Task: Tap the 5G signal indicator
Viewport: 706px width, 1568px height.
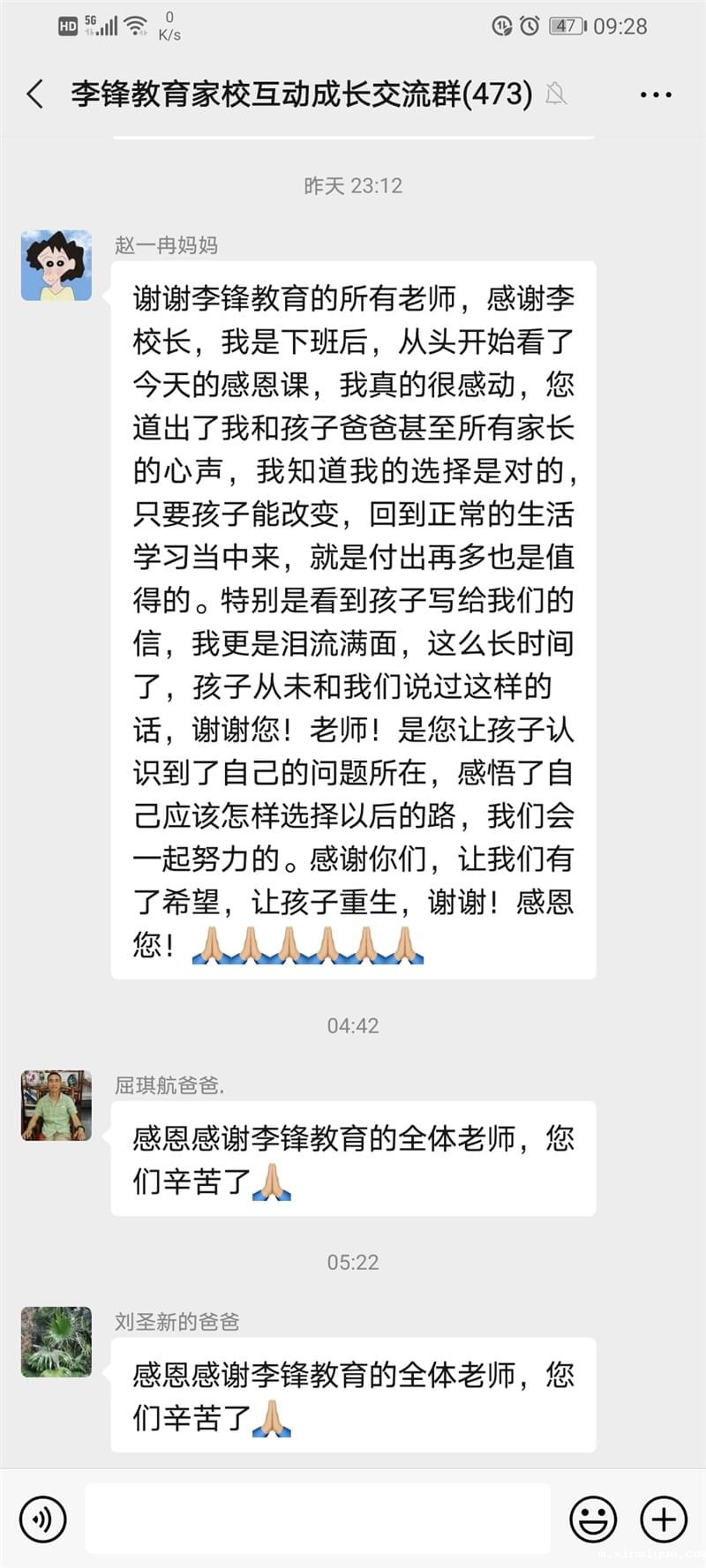Action: [x=100, y=25]
